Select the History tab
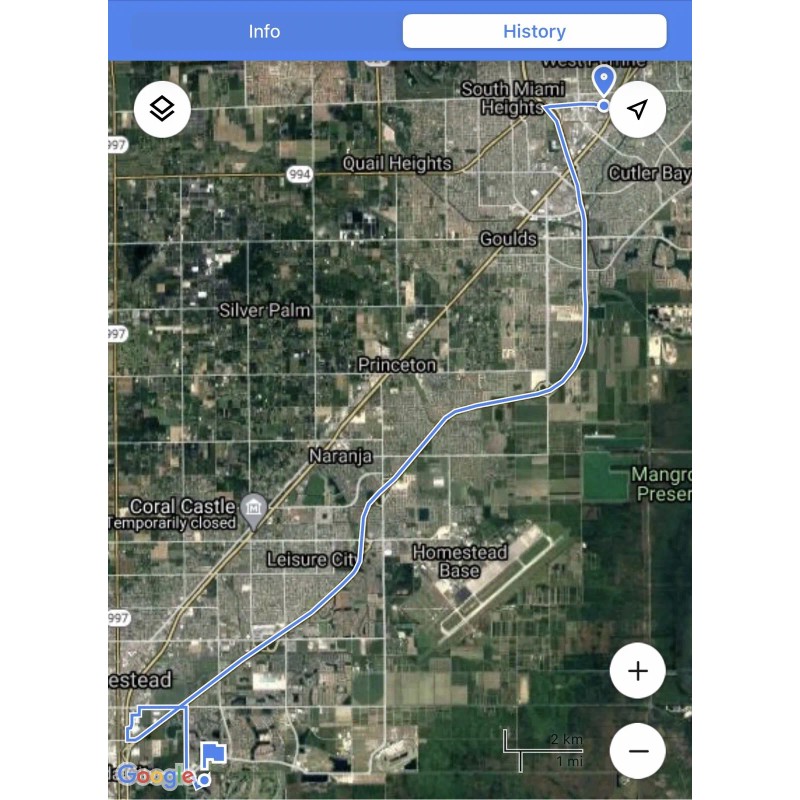Image resolution: width=800 pixels, height=800 pixels. point(534,31)
